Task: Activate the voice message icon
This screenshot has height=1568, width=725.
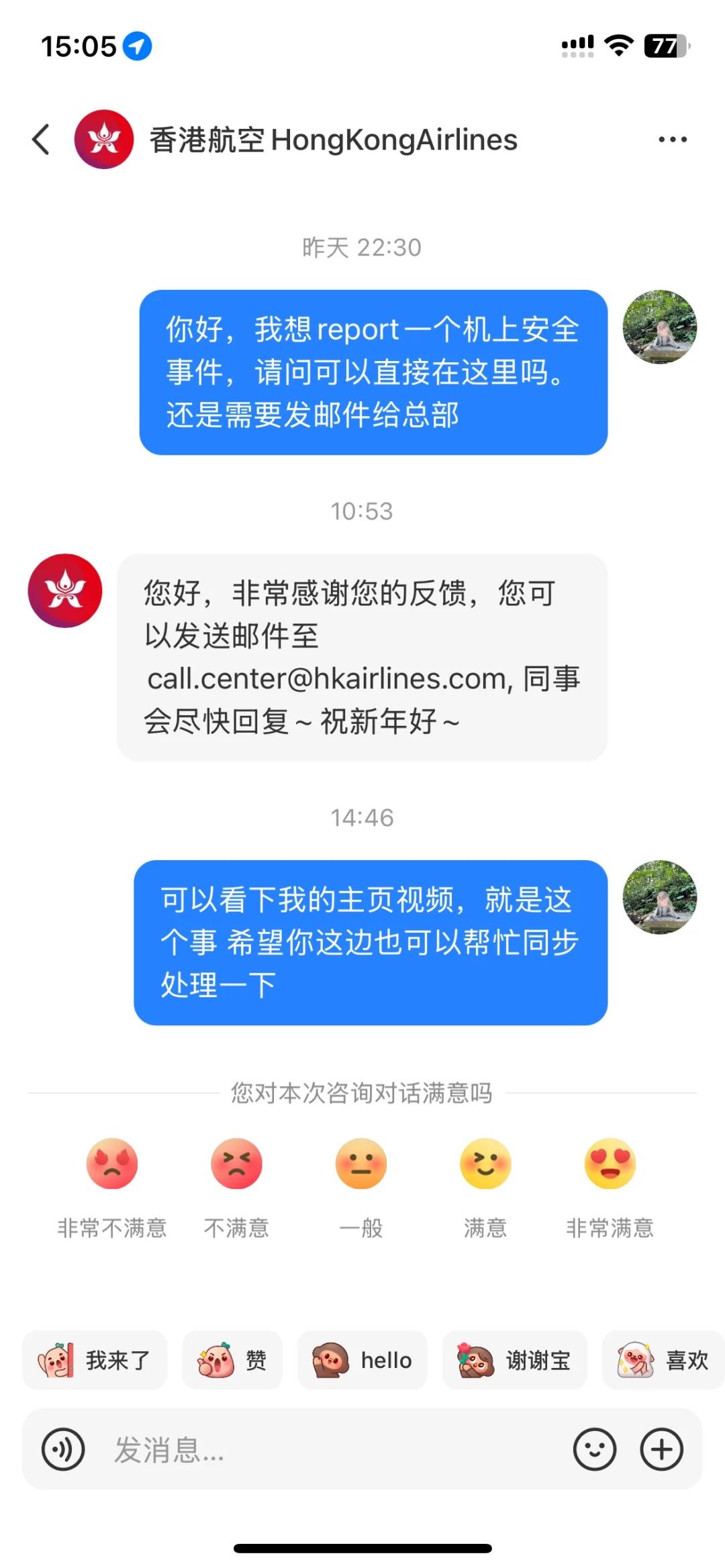Action: tap(63, 1448)
